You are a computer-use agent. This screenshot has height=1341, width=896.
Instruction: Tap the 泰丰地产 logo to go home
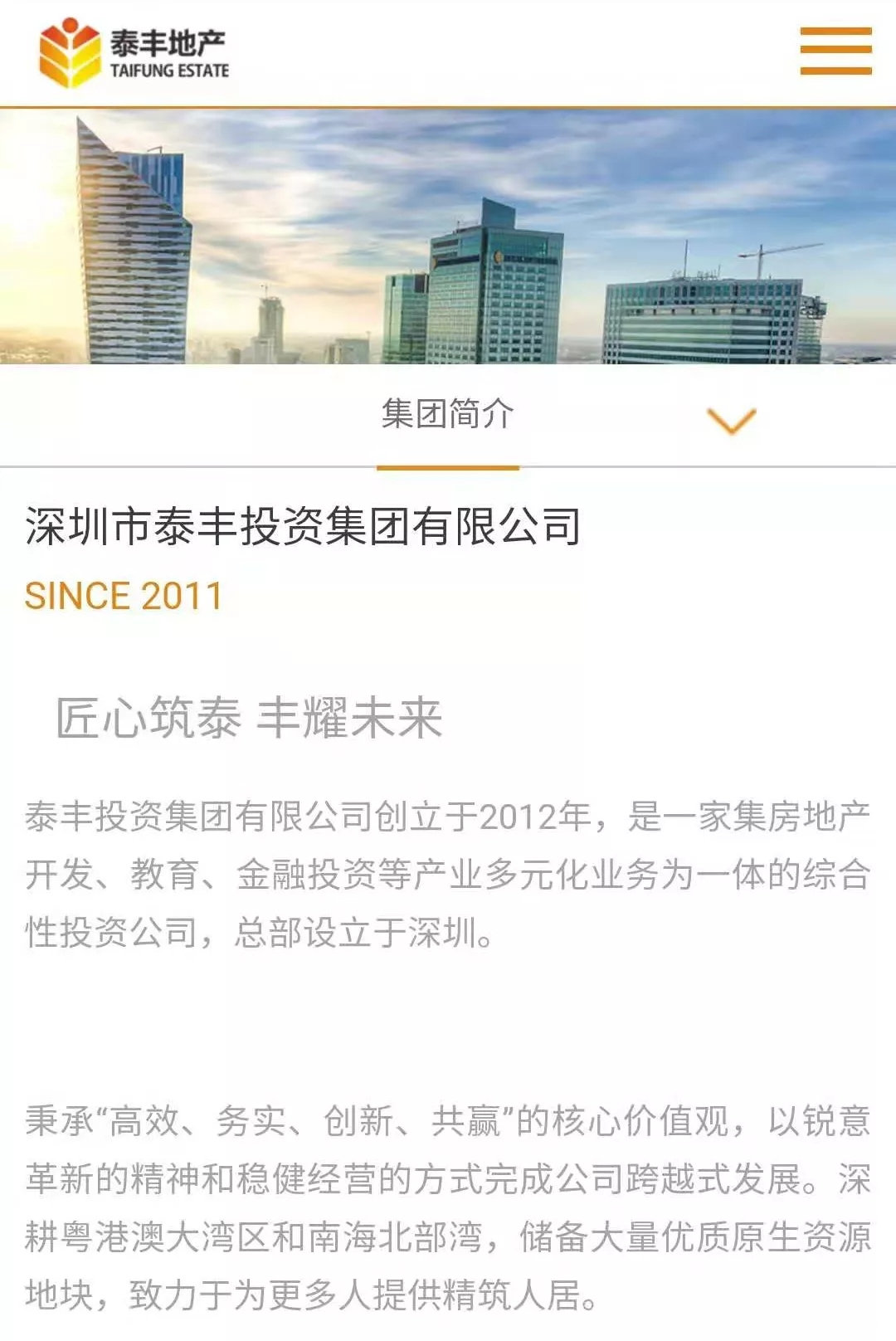click(134, 53)
